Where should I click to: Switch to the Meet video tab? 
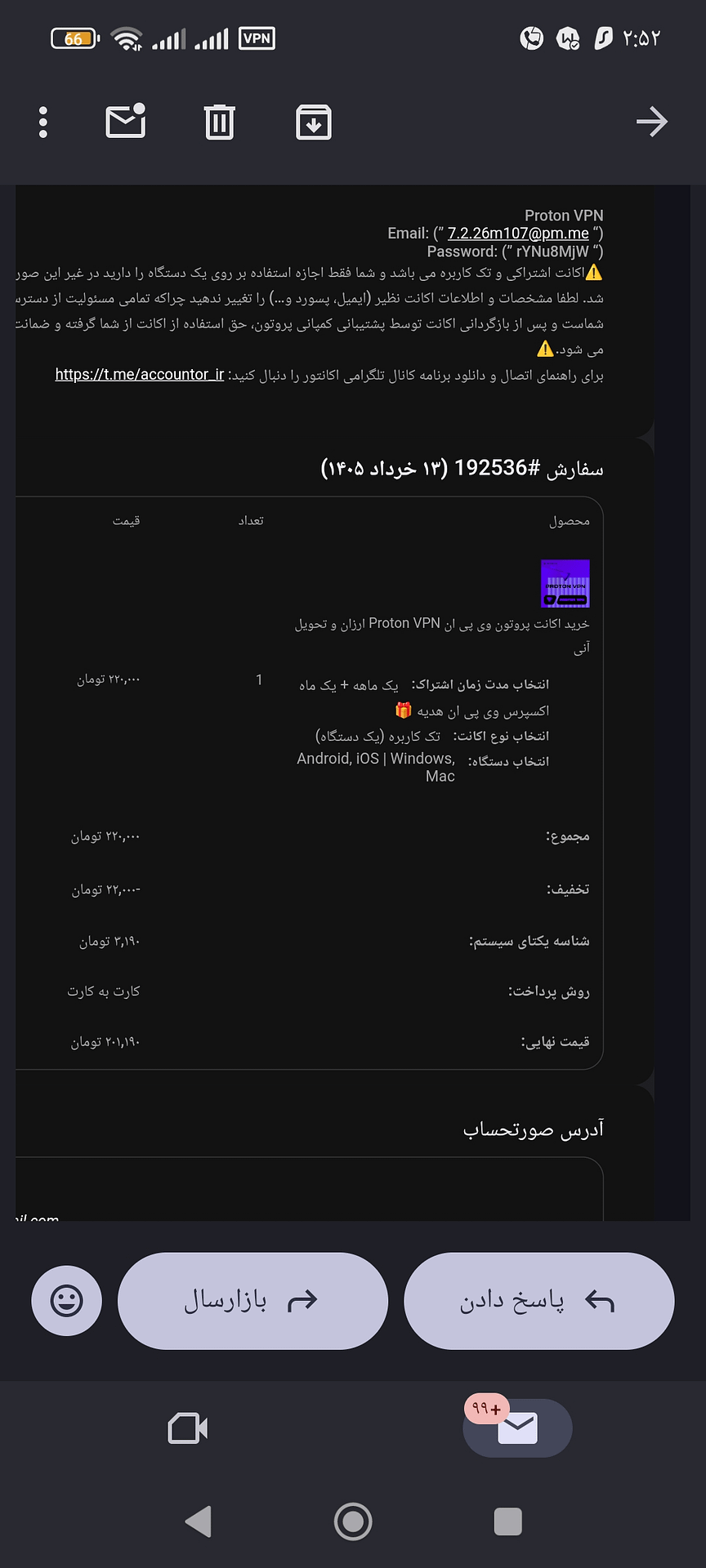tap(188, 1428)
